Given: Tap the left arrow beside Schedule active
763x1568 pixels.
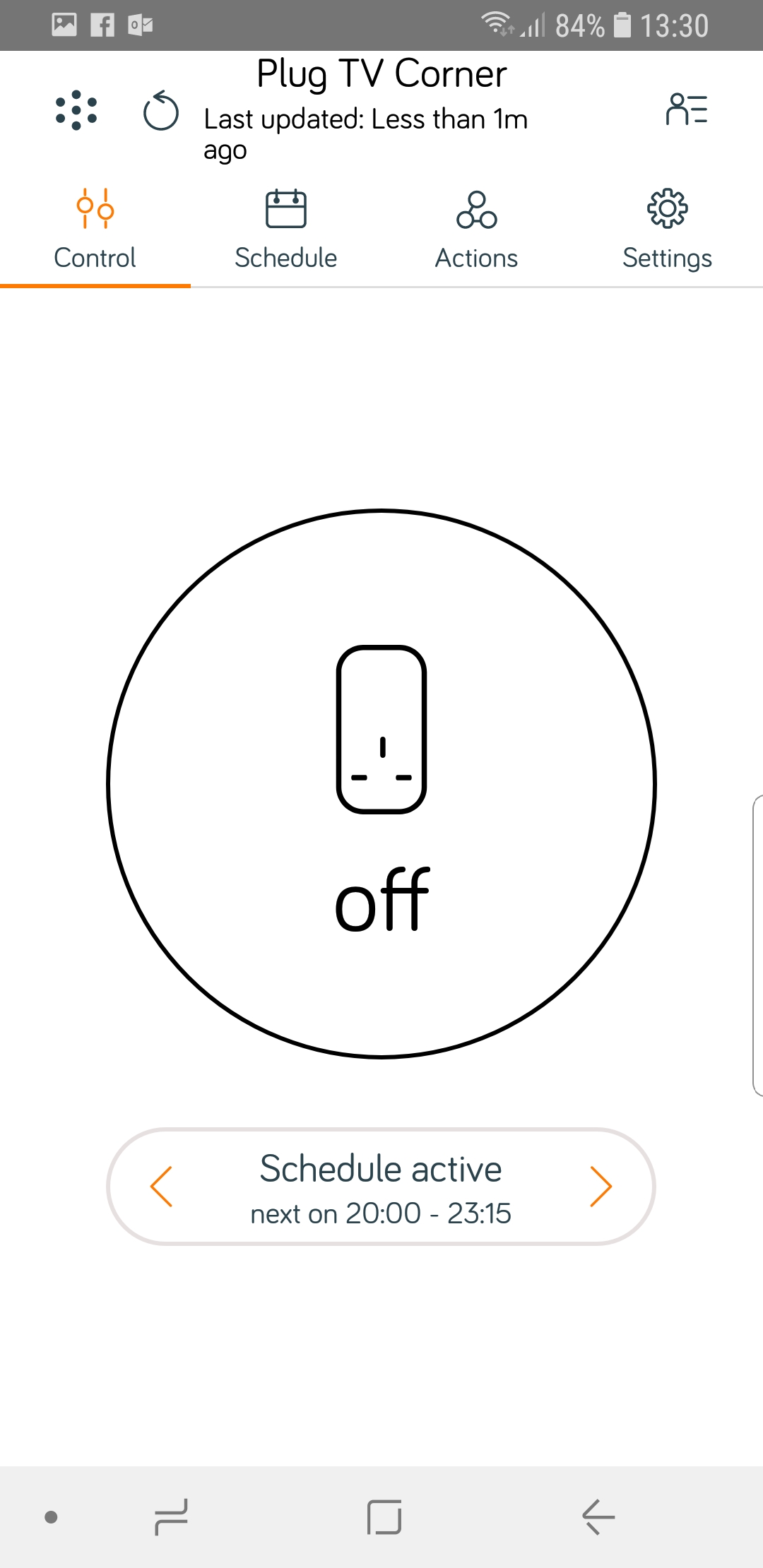Looking at the screenshot, I should [162, 1187].
